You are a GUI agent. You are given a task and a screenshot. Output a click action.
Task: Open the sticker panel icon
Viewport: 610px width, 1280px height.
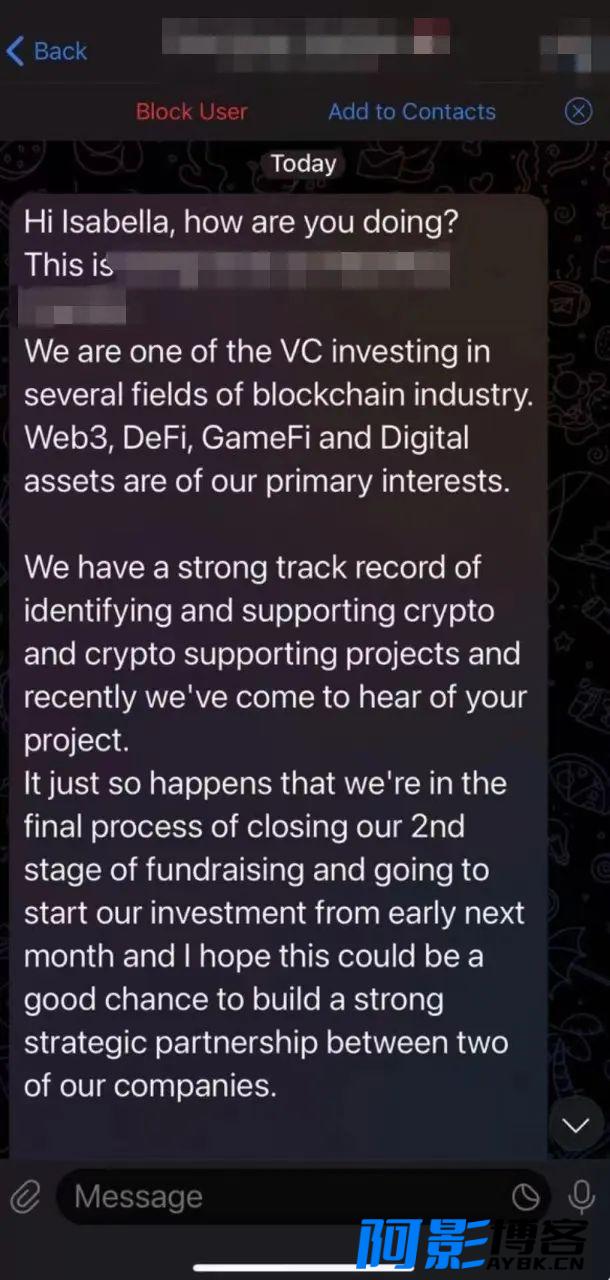click(525, 1196)
